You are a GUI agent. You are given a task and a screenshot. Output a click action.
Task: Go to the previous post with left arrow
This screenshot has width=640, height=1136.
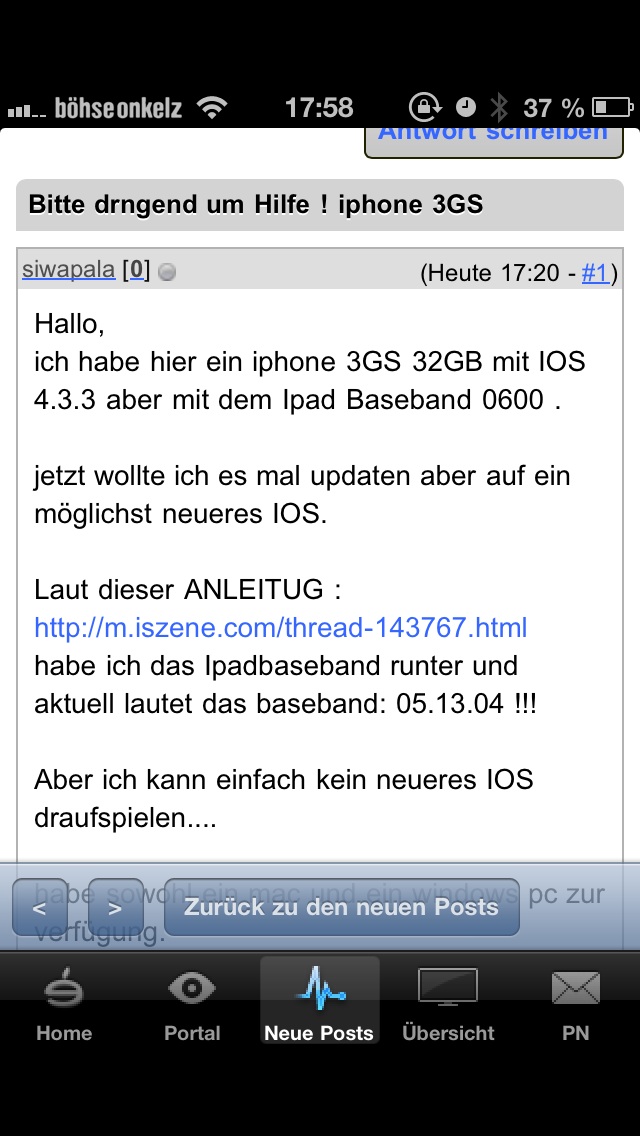click(40, 908)
